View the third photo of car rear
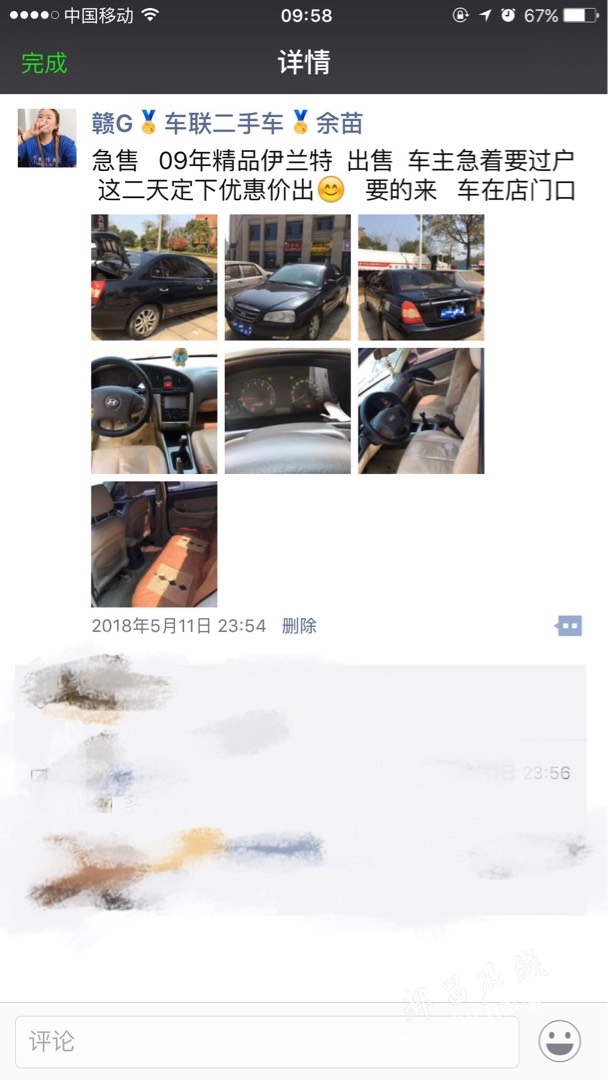Screen dimensions: 608x1080 coord(421,277)
